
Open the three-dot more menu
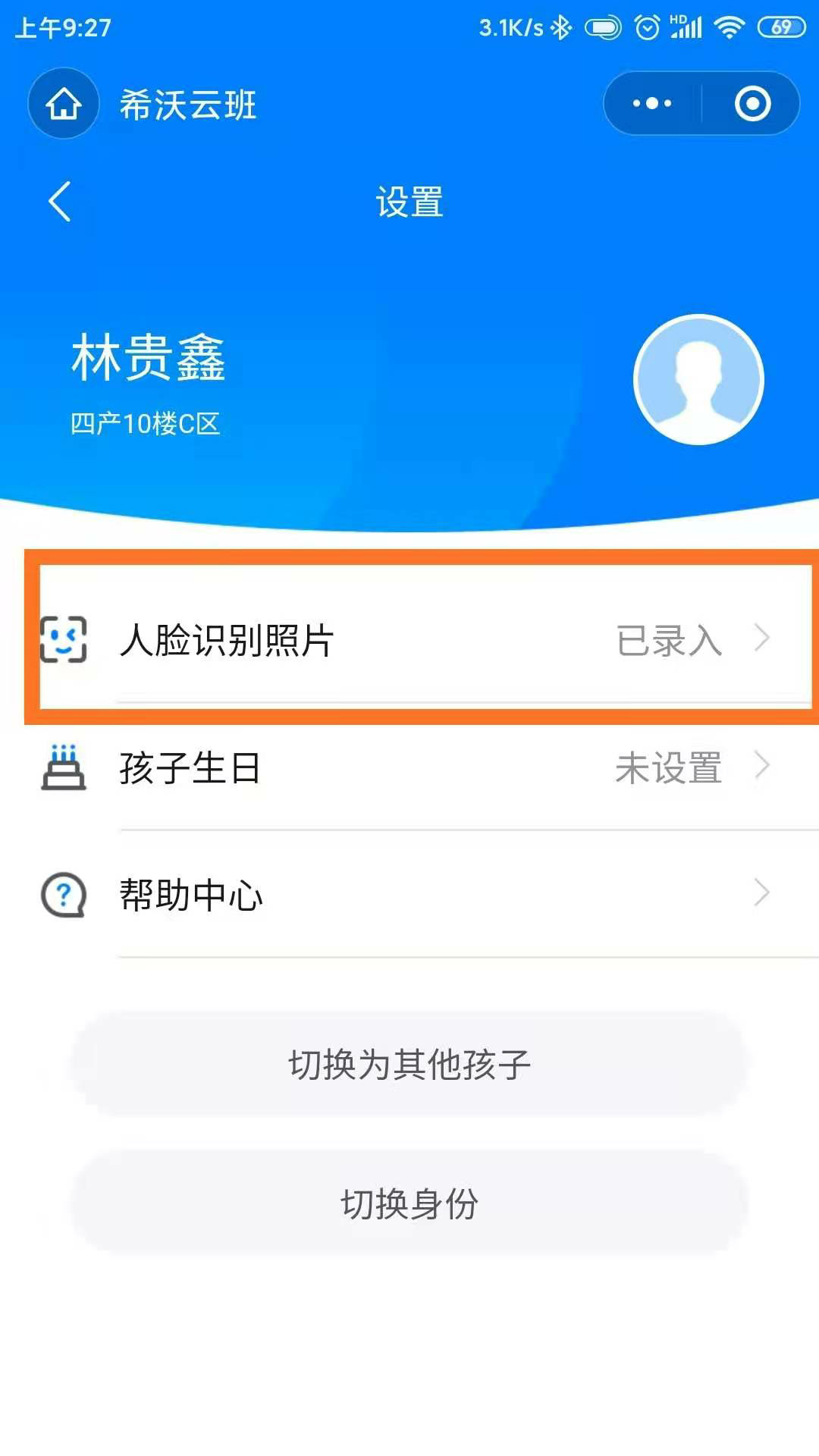pos(652,104)
